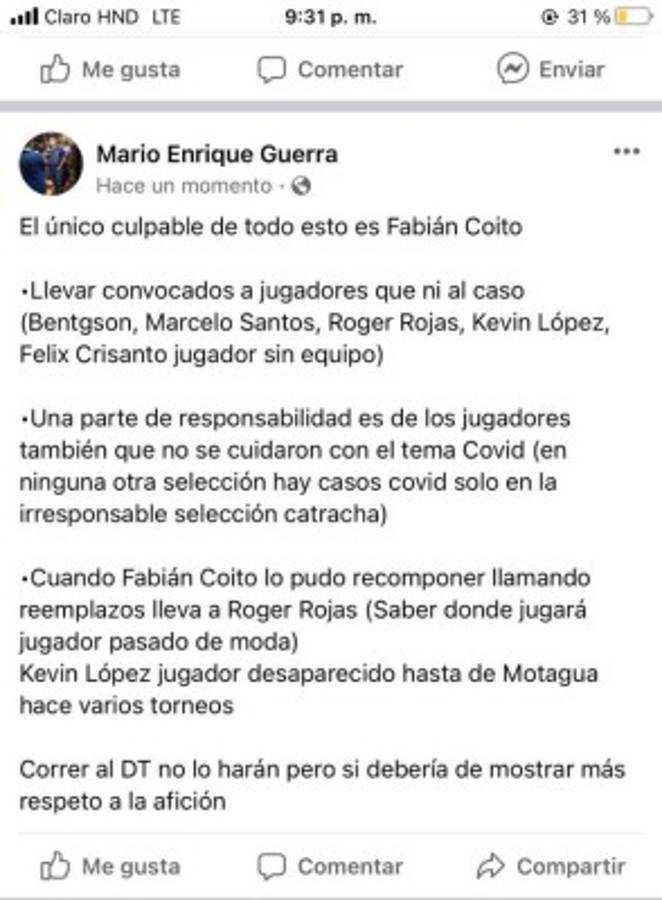This screenshot has height=900, width=662.
Task: Like the previous post above
Action: coord(110,70)
